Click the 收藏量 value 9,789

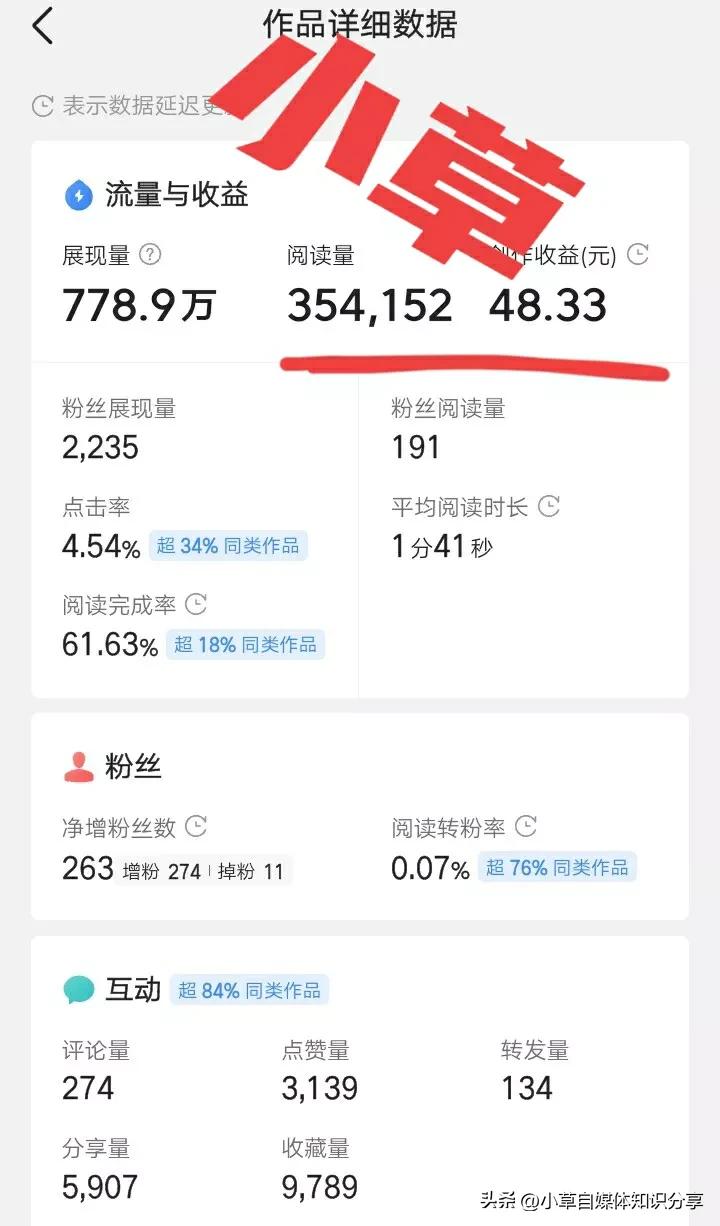pyautogui.click(x=318, y=1187)
